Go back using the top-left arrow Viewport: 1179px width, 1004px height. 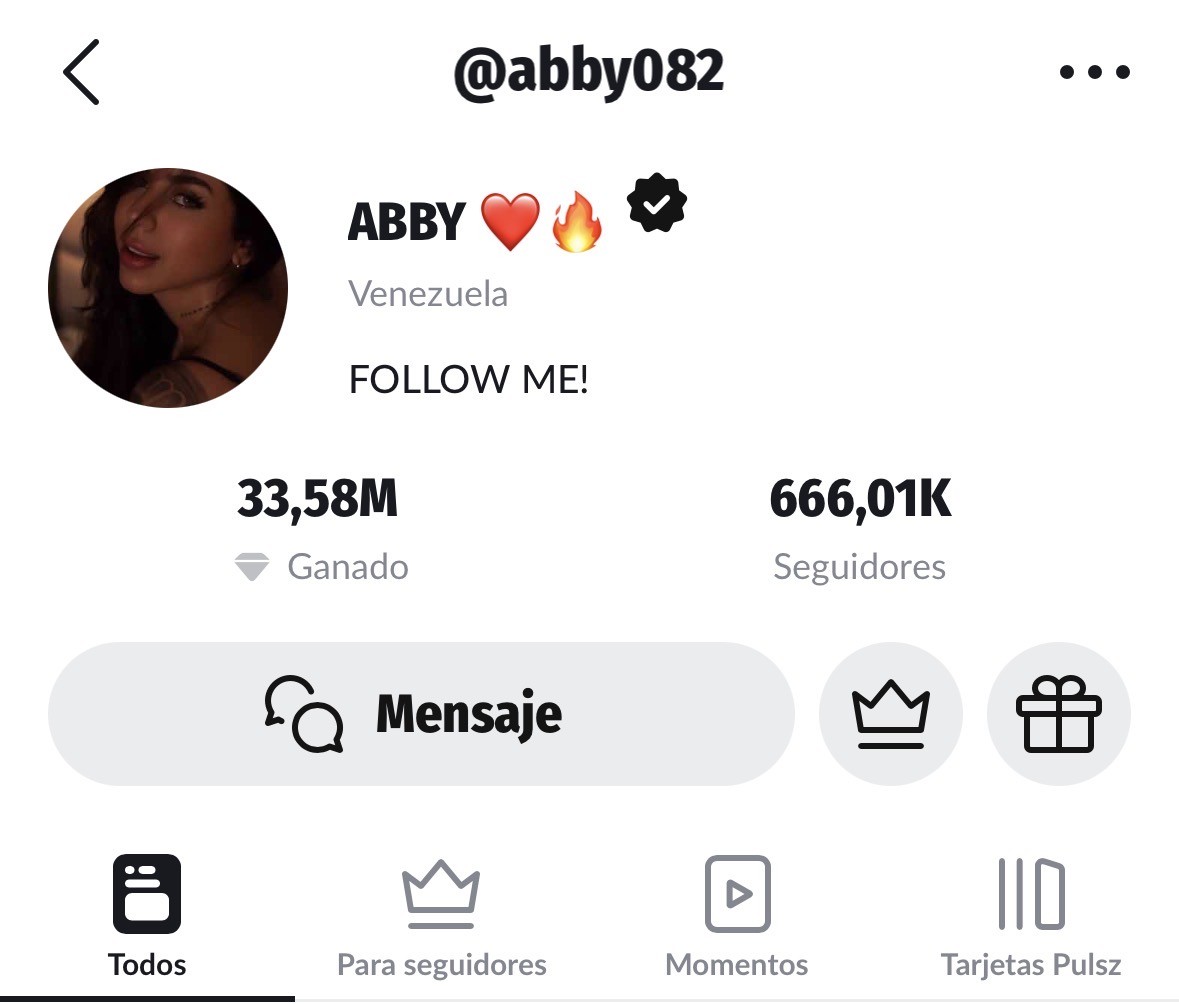click(x=81, y=73)
